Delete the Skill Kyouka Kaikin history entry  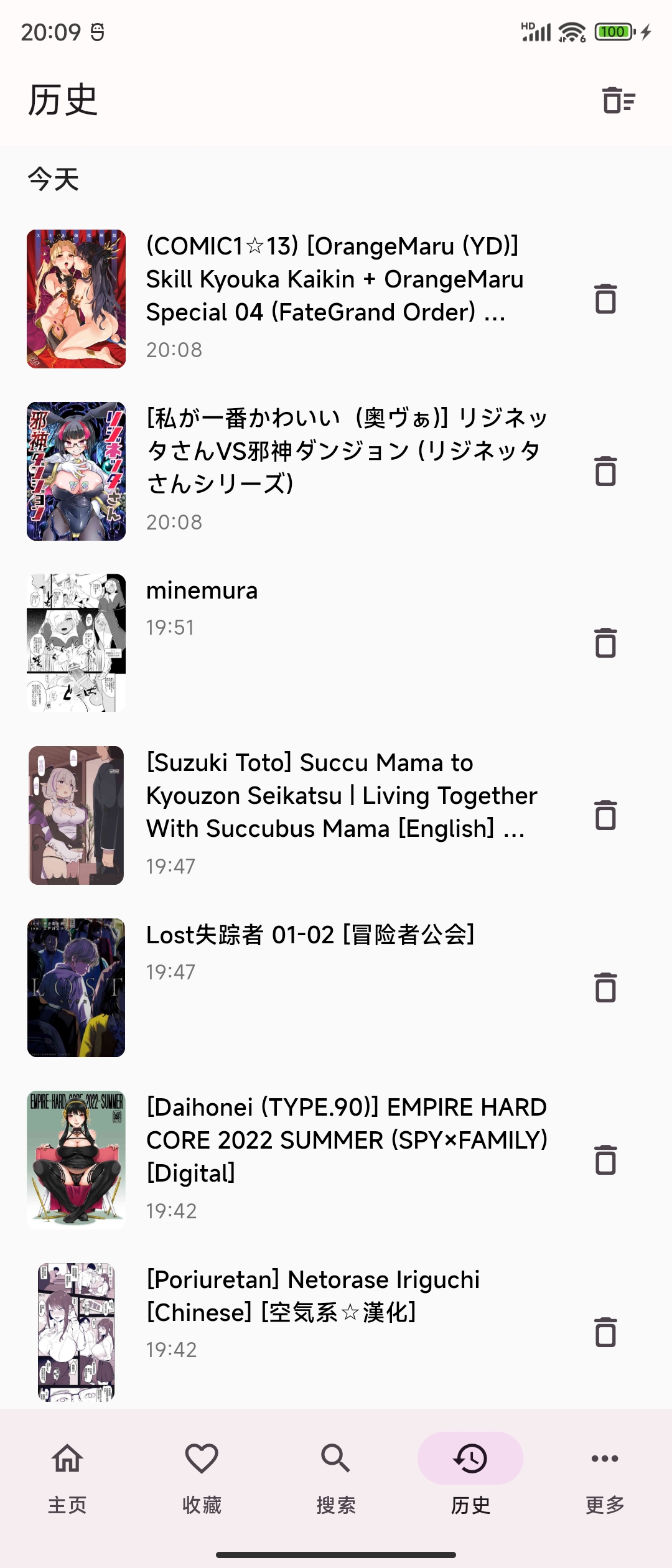(x=605, y=299)
